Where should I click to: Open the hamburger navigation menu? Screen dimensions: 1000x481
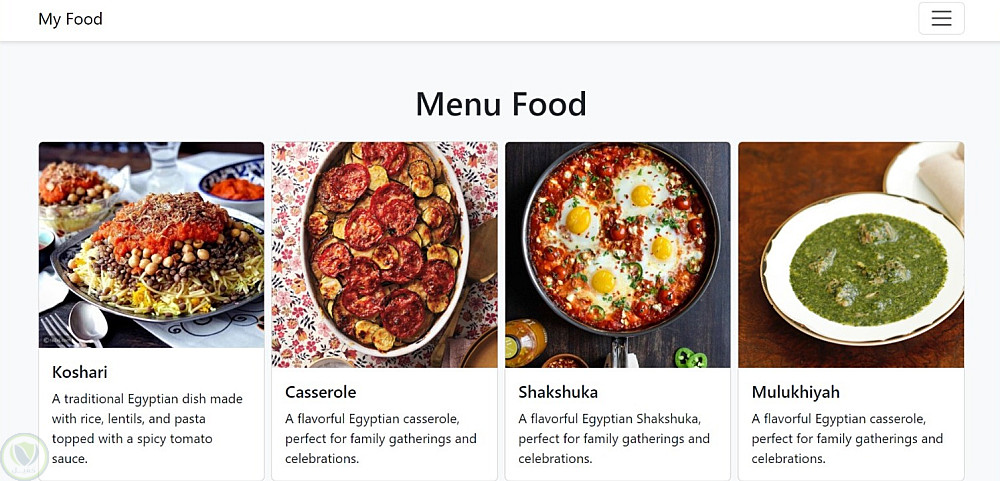[x=940, y=19]
